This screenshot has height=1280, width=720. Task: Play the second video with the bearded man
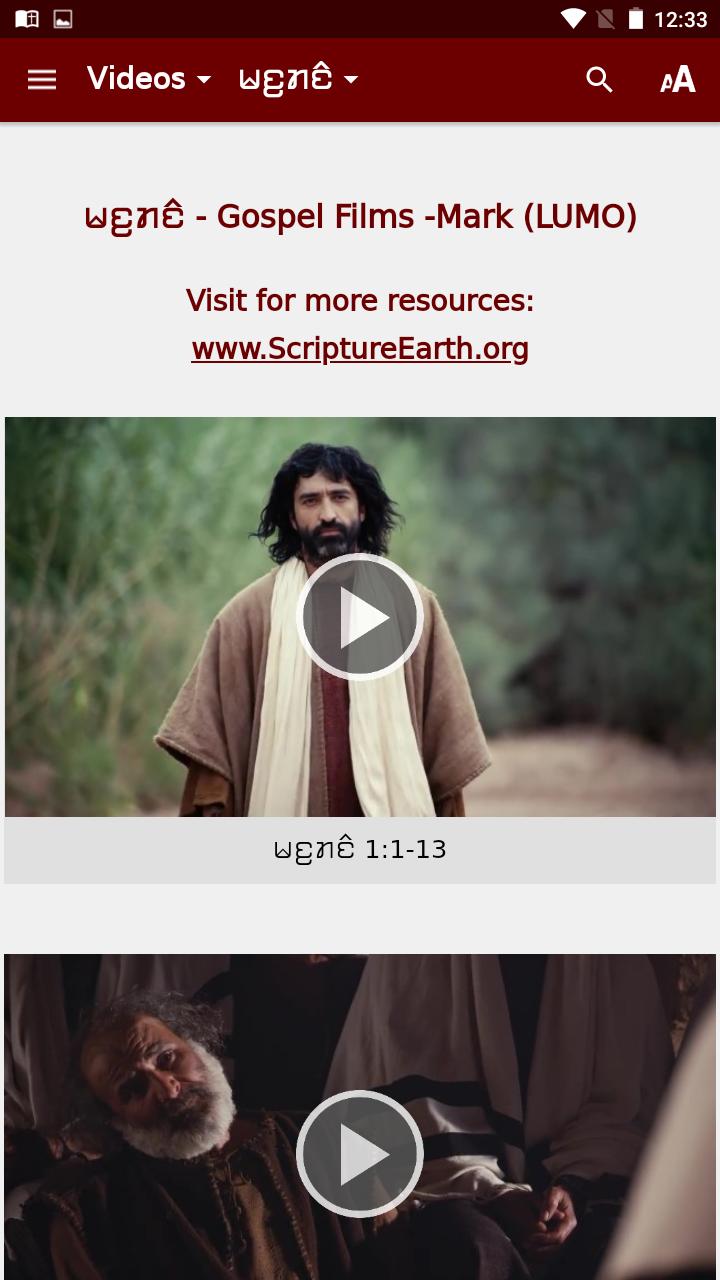tap(360, 1154)
